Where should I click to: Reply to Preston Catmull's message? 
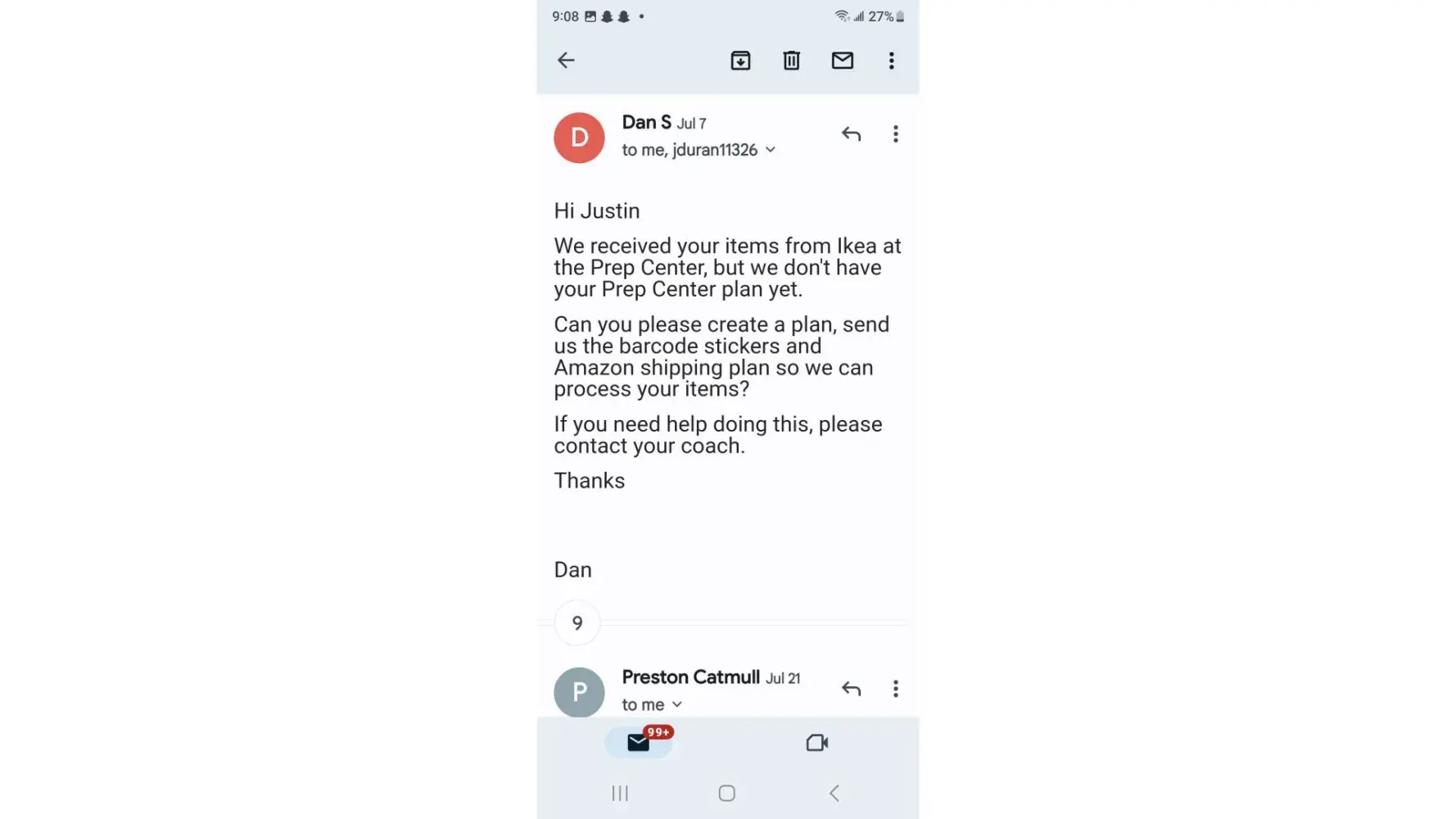851,689
